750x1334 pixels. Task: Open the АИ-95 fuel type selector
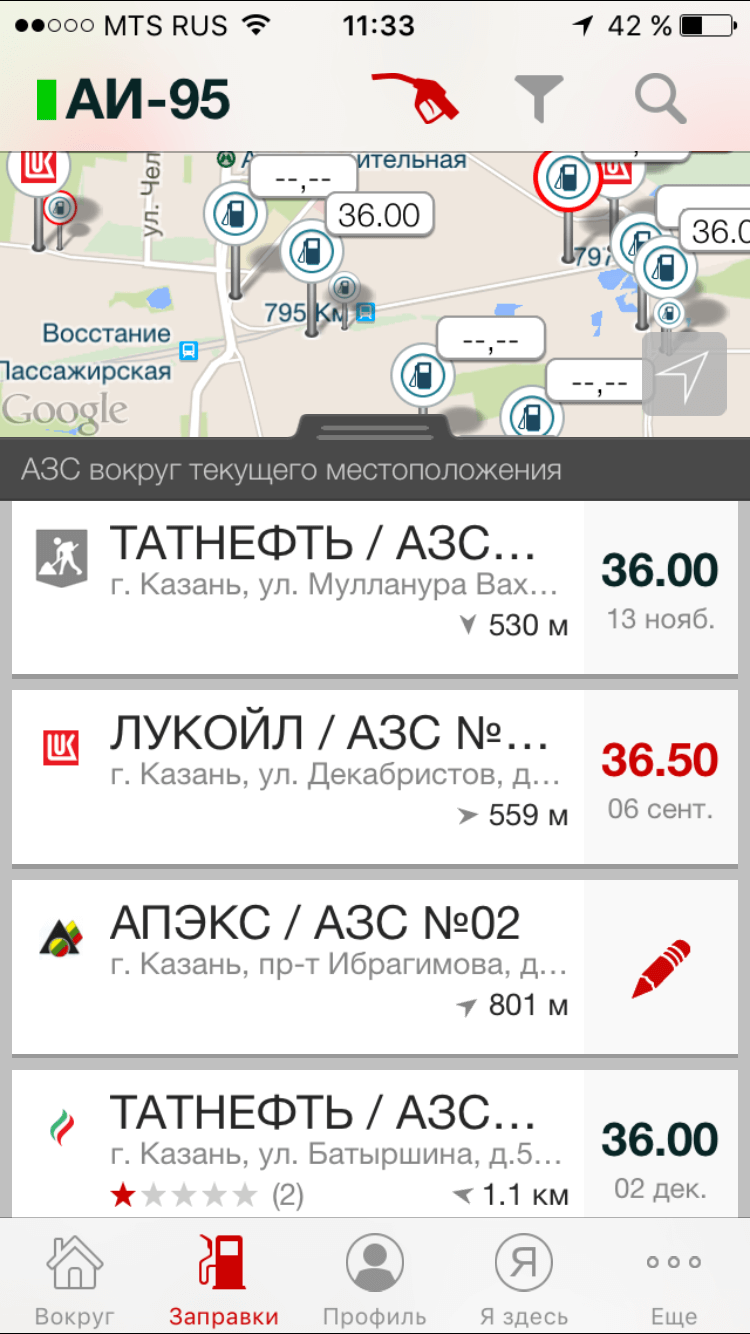(x=135, y=100)
